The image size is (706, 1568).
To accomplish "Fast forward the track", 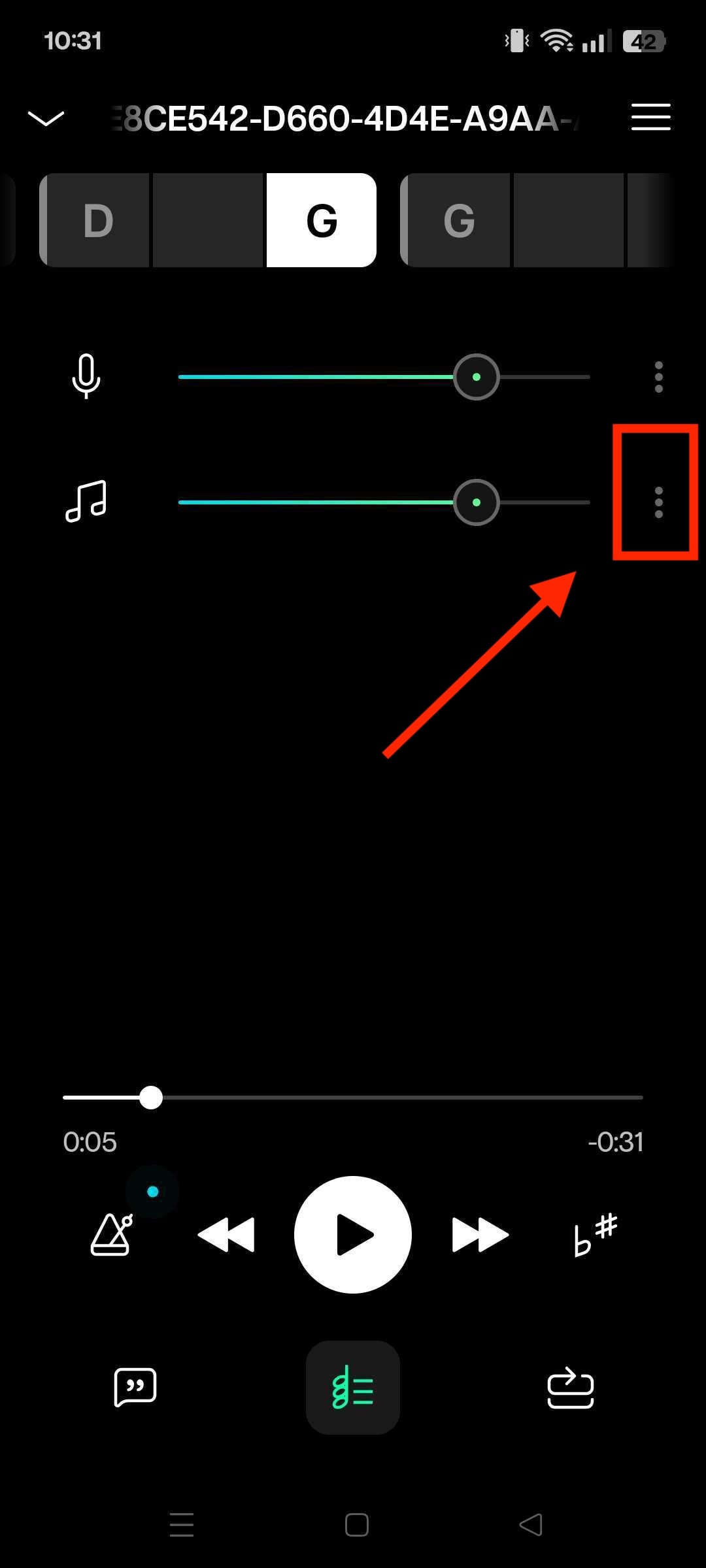I will click(480, 1235).
